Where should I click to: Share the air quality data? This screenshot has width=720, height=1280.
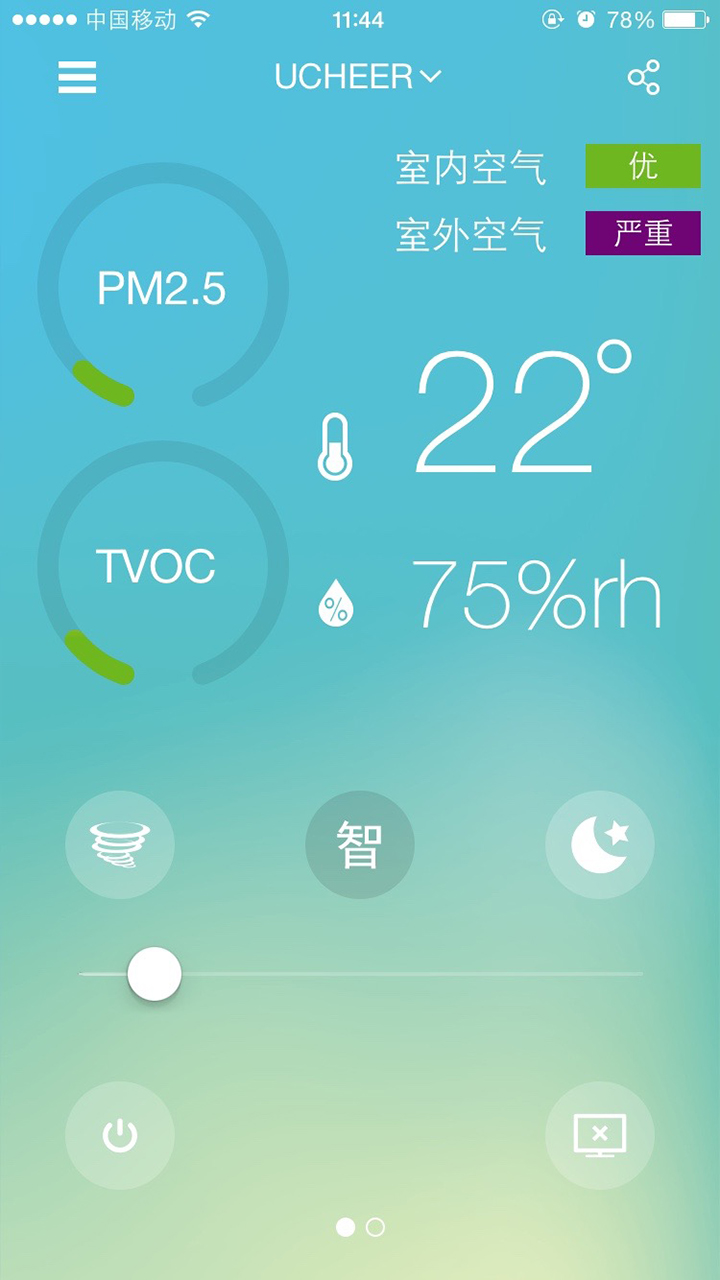click(x=643, y=77)
